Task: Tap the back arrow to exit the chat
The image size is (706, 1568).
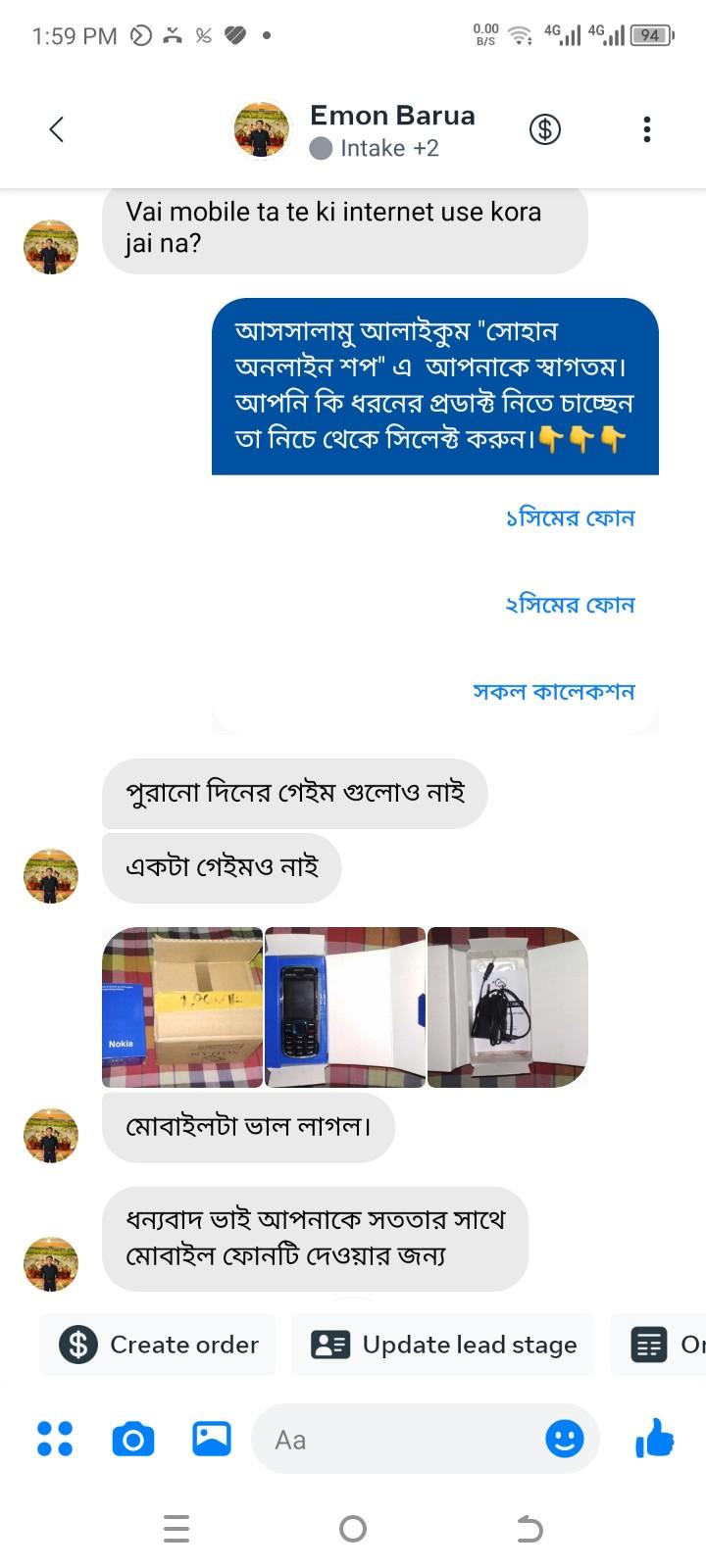Action: 56,128
